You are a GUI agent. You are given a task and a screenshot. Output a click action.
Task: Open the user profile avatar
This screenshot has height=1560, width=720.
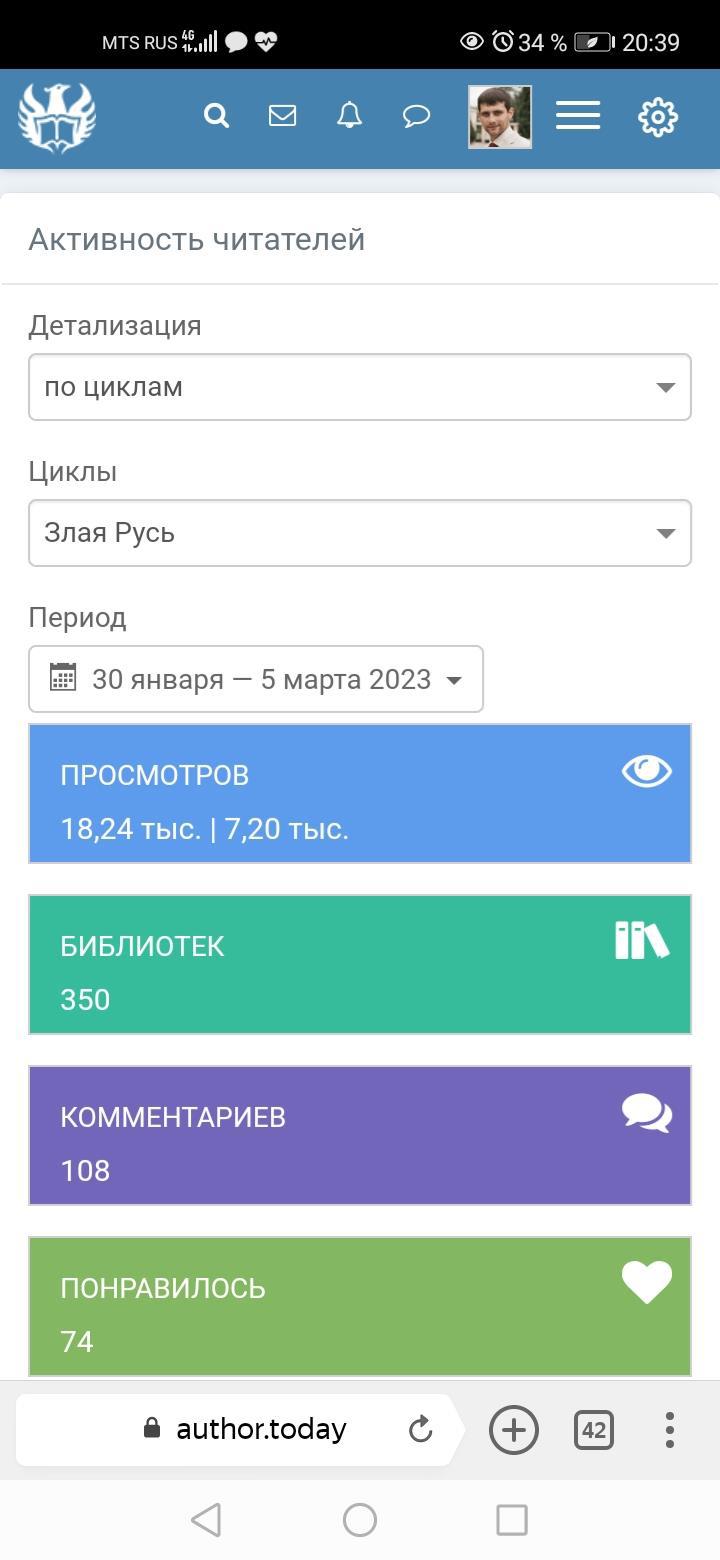point(500,117)
